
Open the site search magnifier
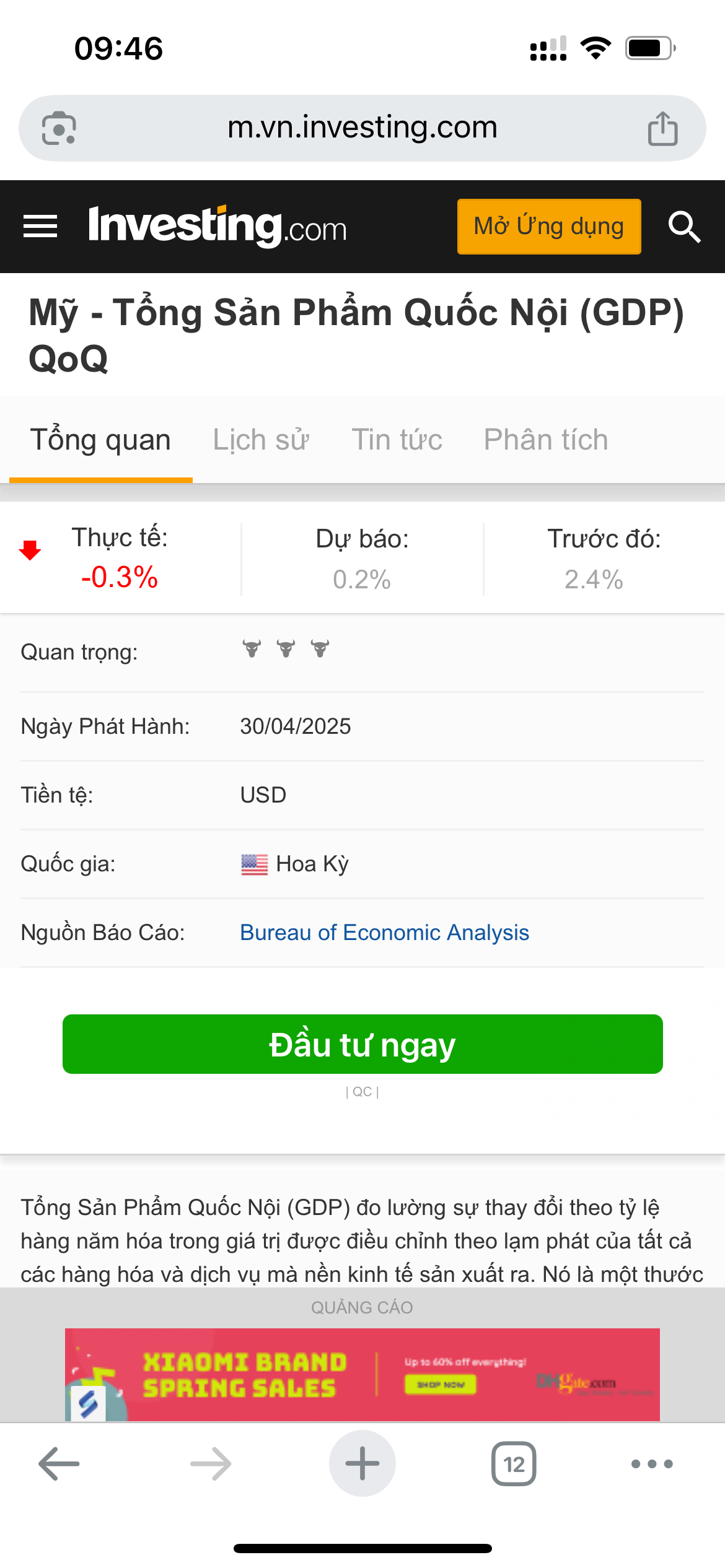[x=684, y=227]
